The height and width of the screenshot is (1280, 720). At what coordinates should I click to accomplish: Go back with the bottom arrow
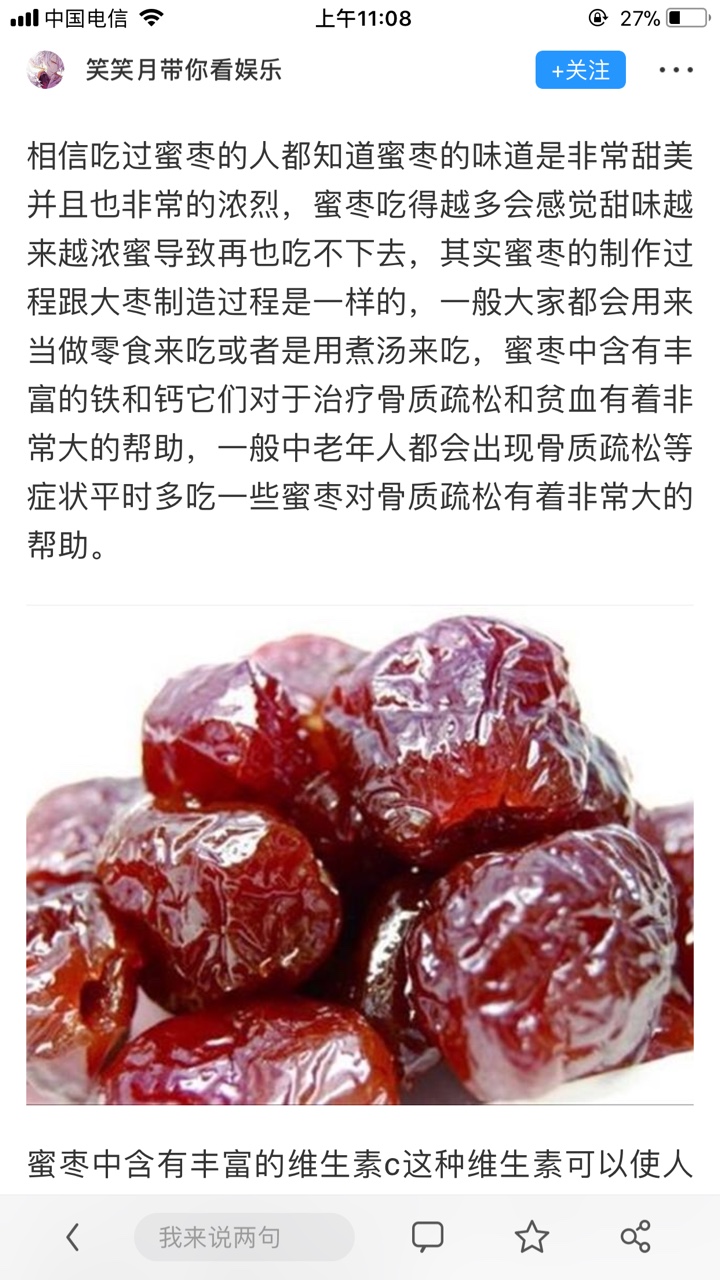click(72, 1237)
